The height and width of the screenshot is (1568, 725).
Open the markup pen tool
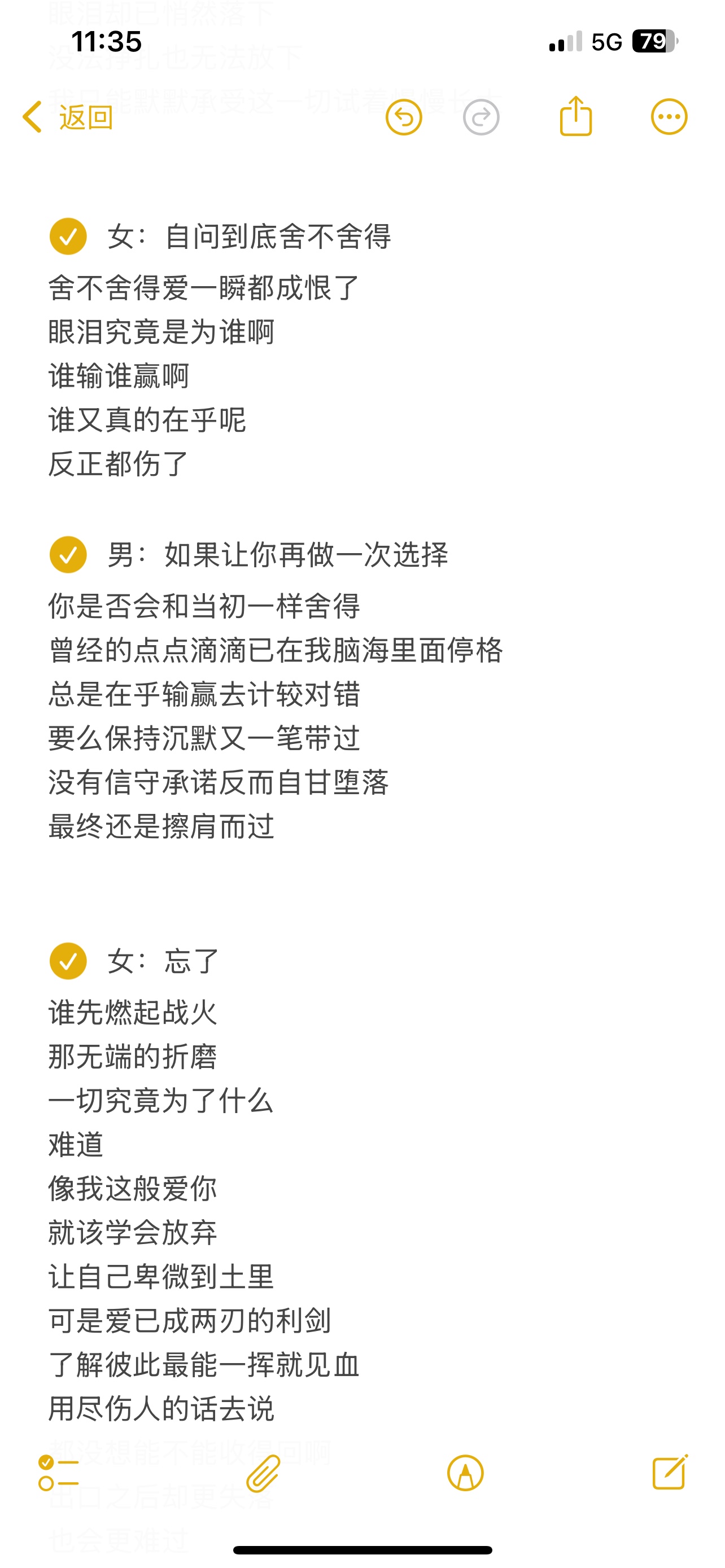tap(466, 1473)
